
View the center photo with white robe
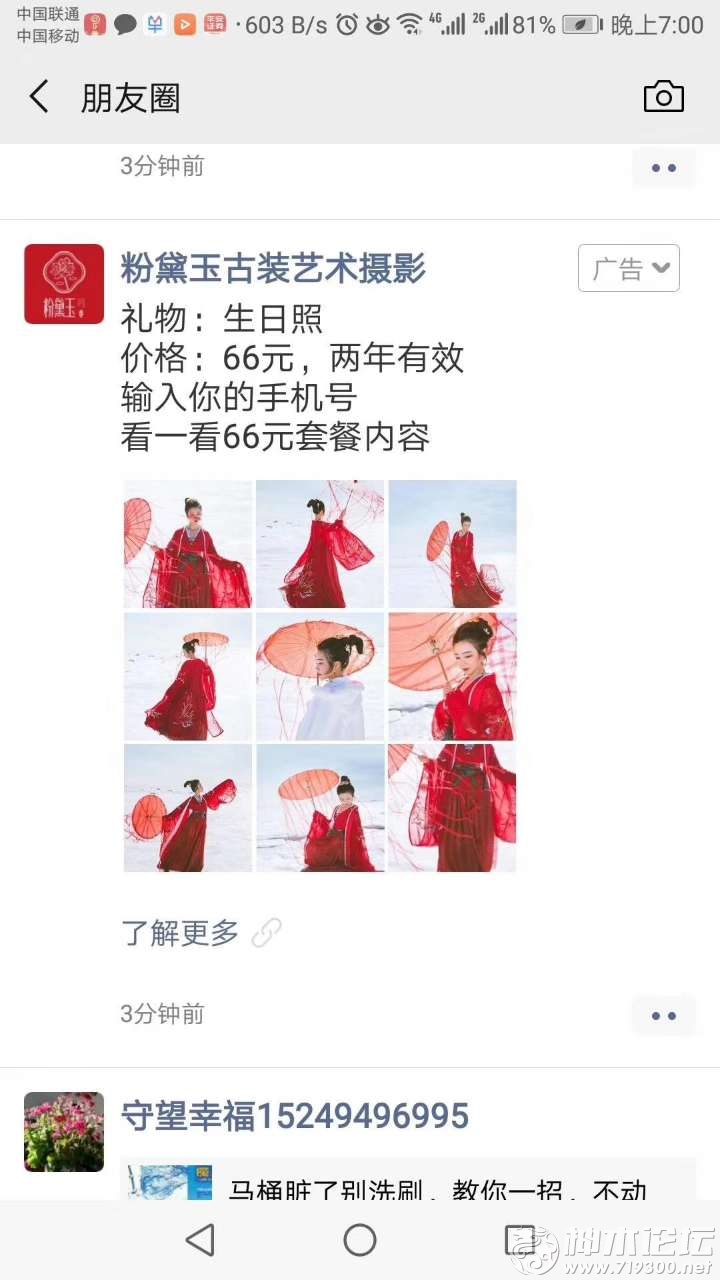(320, 676)
